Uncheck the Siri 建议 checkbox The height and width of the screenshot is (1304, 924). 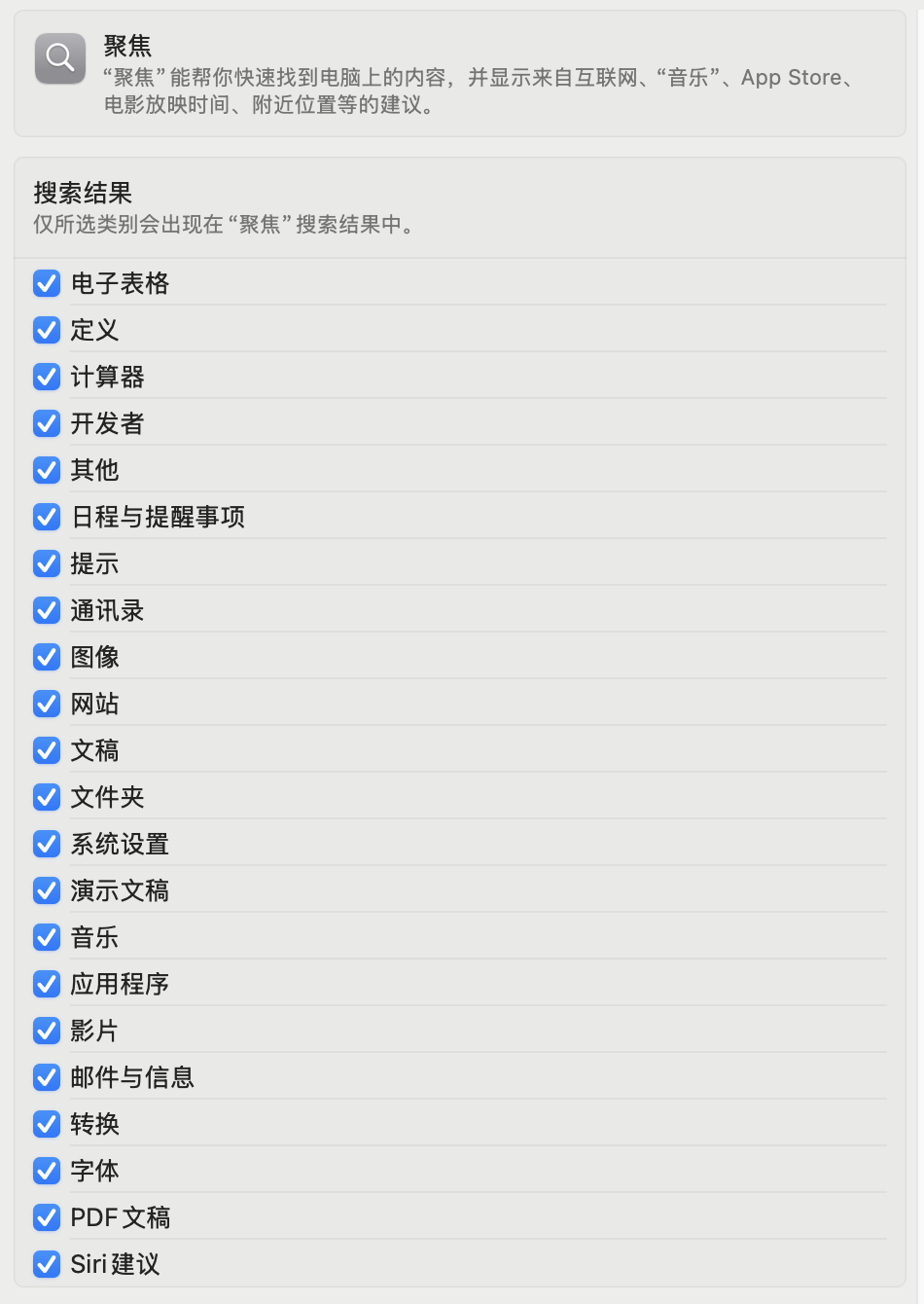(47, 1264)
